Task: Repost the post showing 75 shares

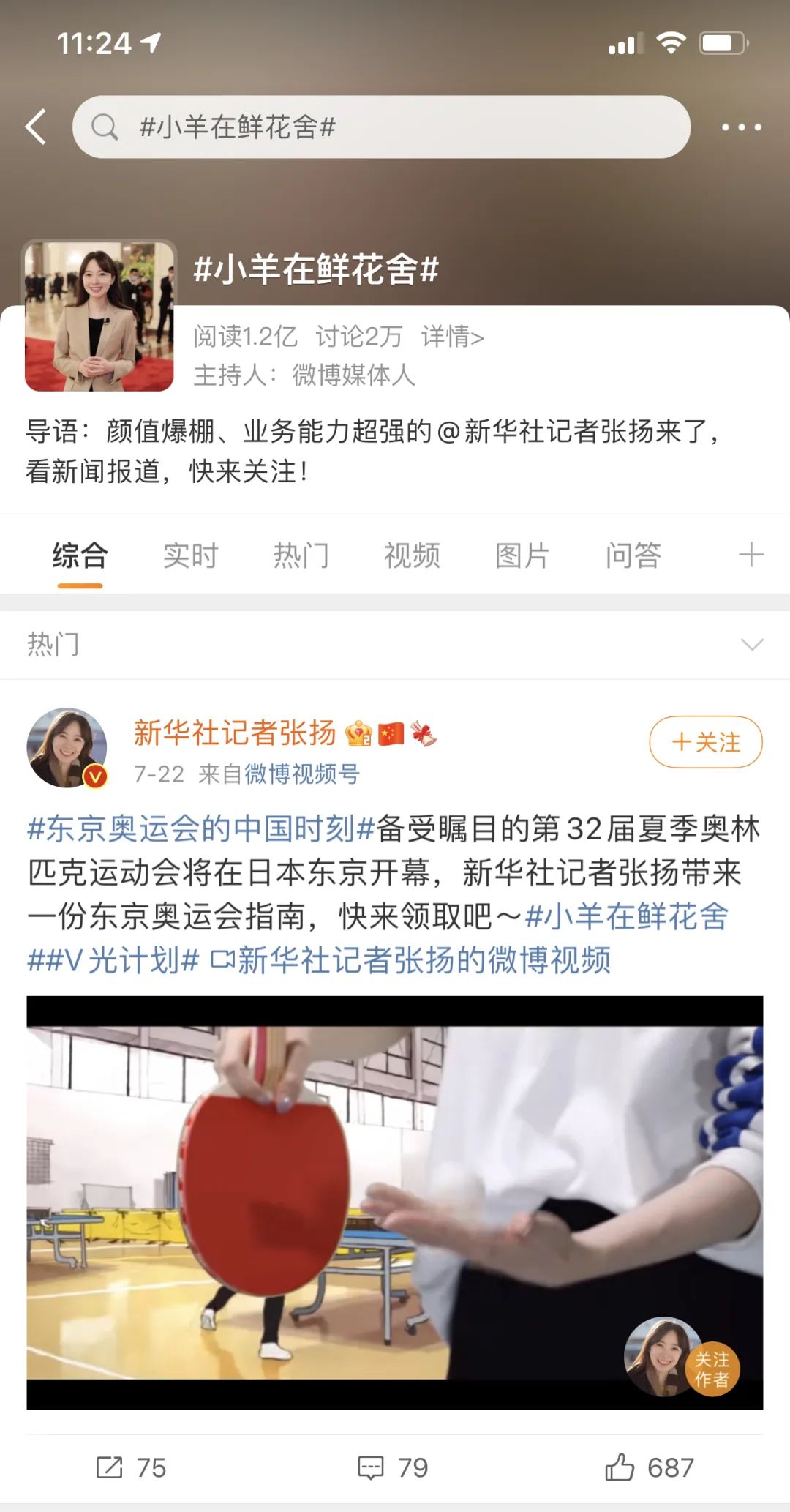Action: click(x=132, y=1467)
